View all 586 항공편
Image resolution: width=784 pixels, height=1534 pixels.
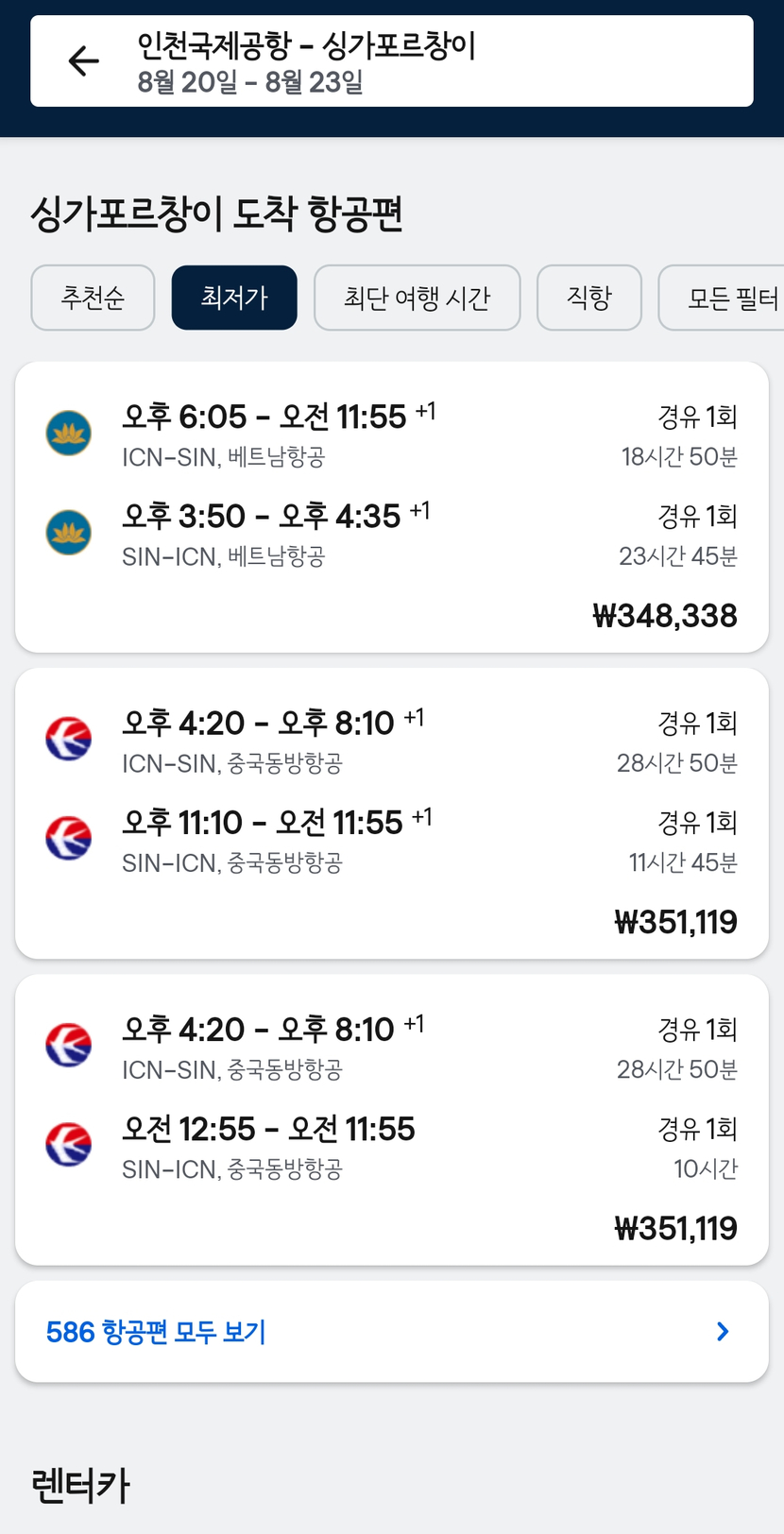[x=391, y=1332]
